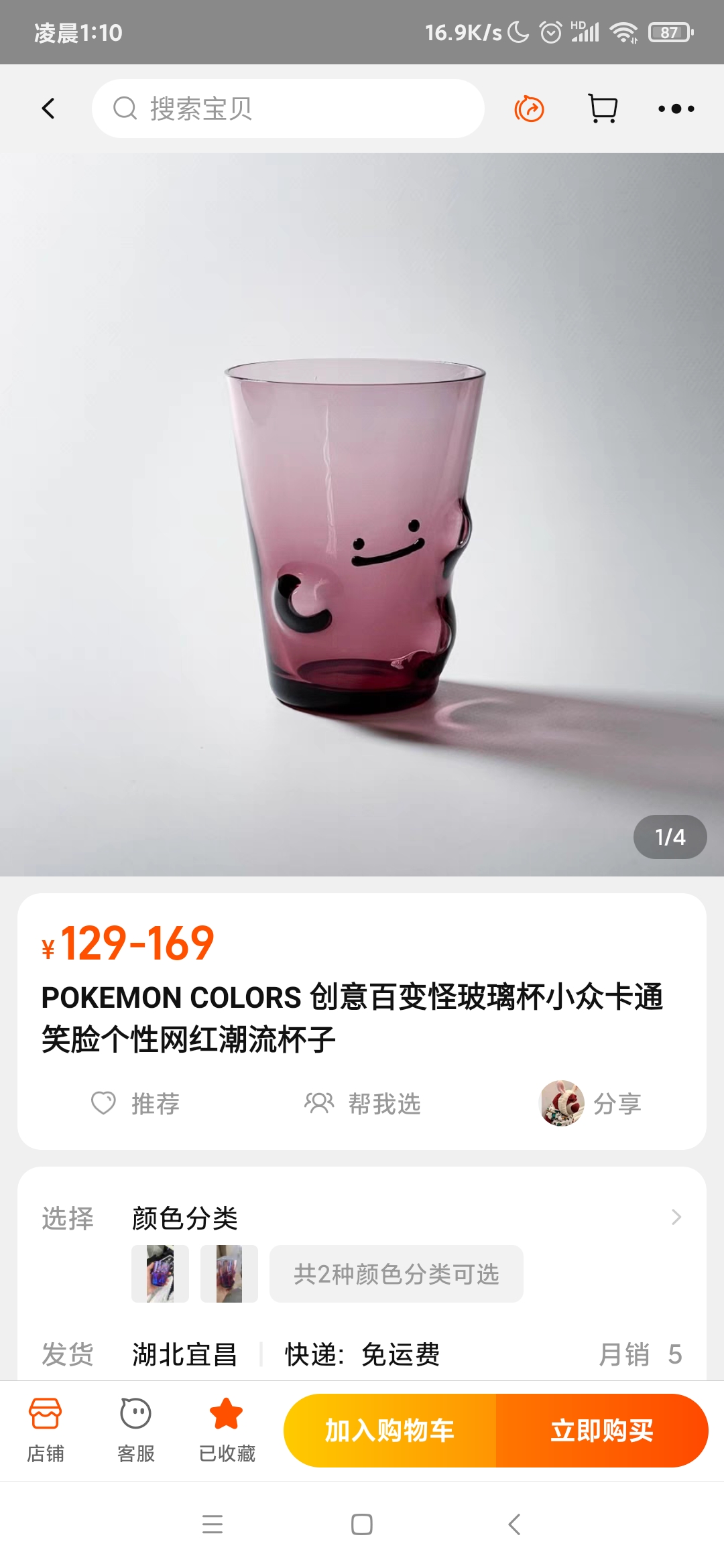Tap the 共2种颜色分类可选 chip

point(396,1273)
